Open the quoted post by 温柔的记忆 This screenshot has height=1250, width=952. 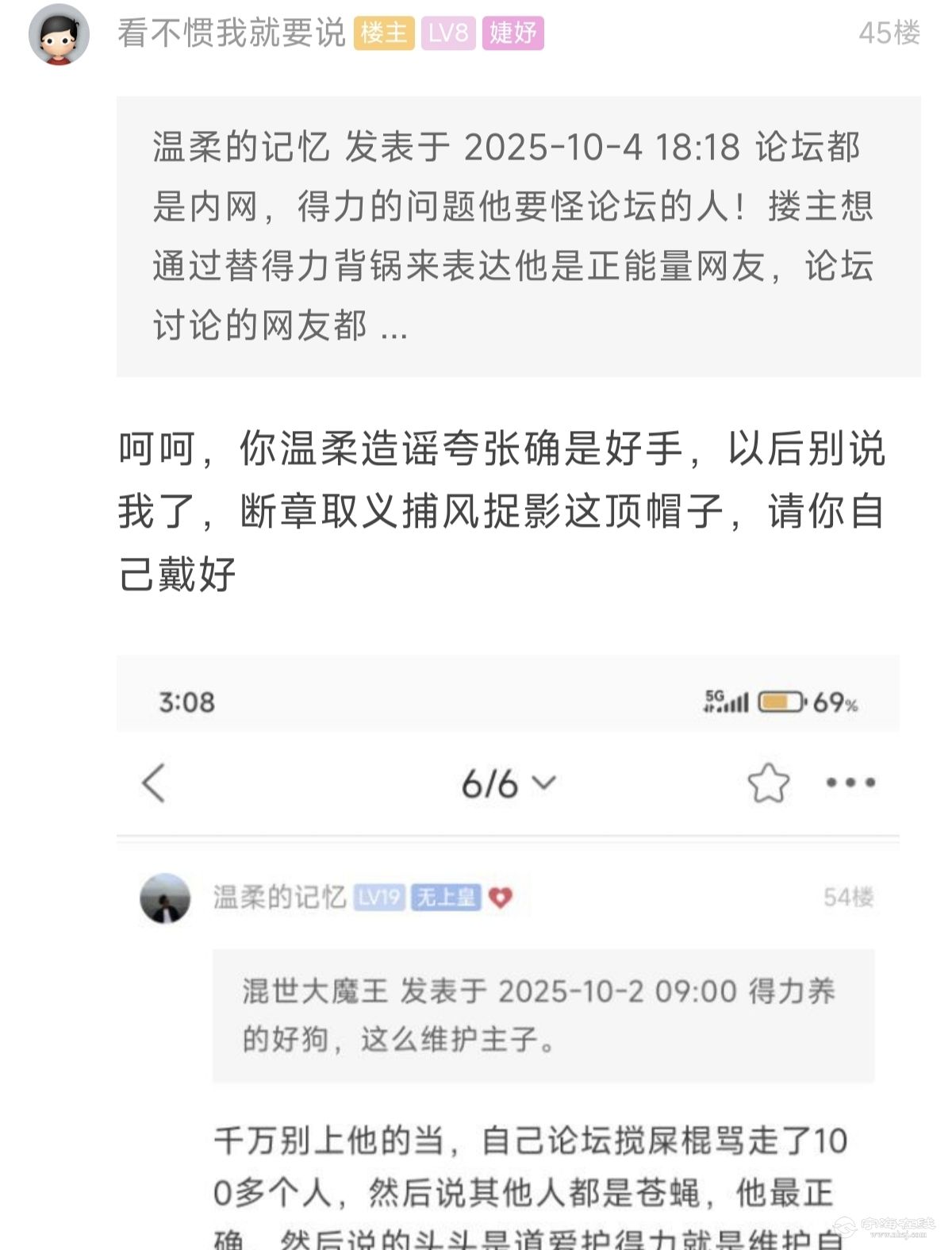517,236
